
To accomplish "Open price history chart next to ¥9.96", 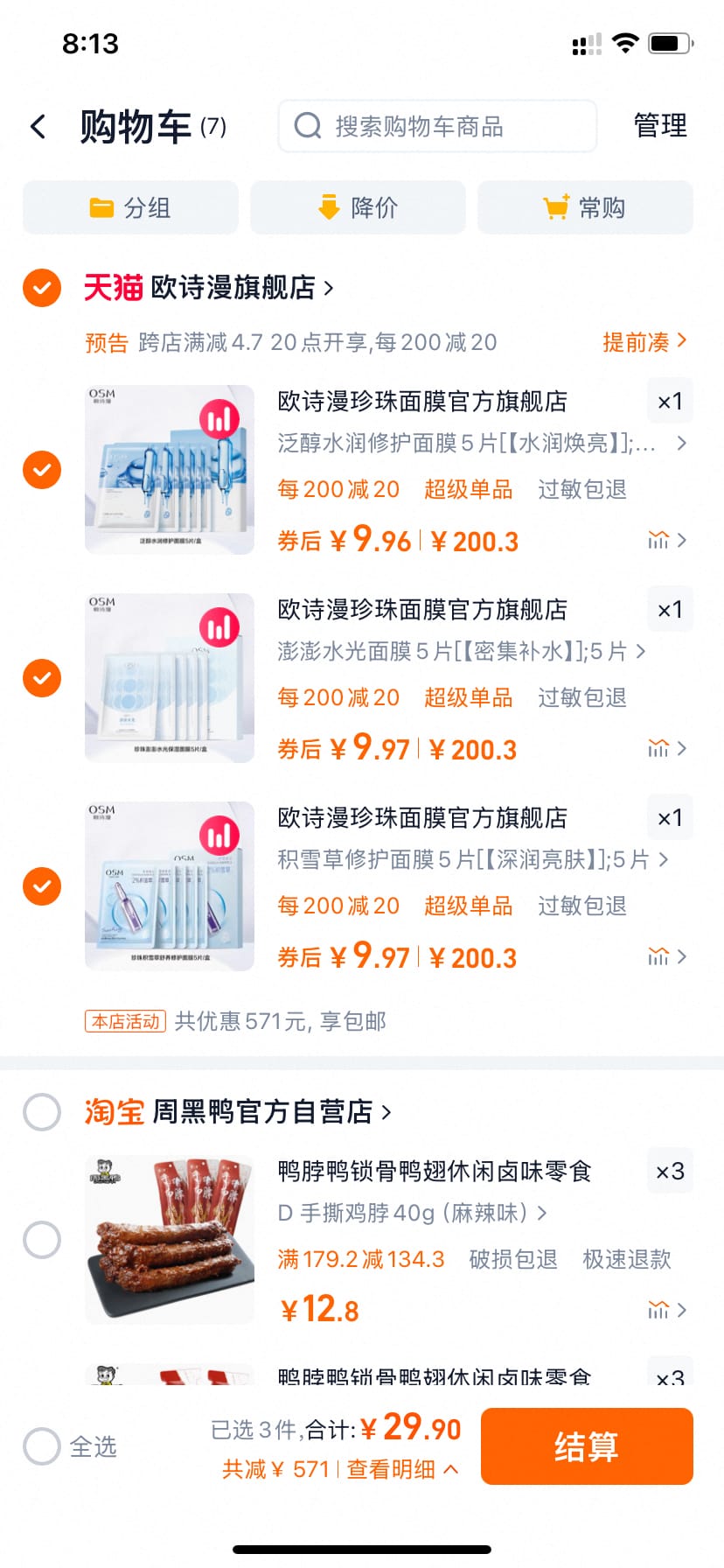I will tap(658, 540).
